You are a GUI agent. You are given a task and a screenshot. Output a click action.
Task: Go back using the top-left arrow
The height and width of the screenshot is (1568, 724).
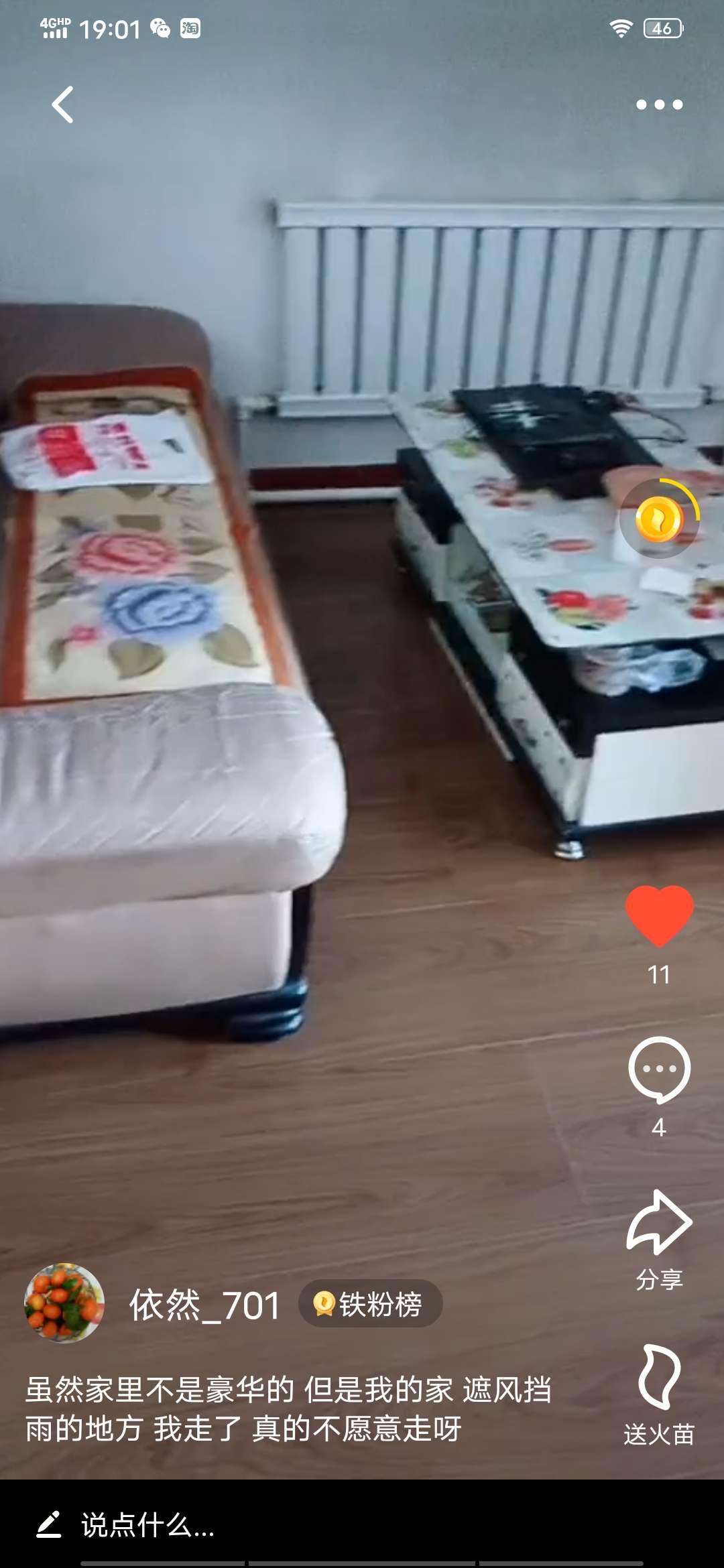coord(63,105)
